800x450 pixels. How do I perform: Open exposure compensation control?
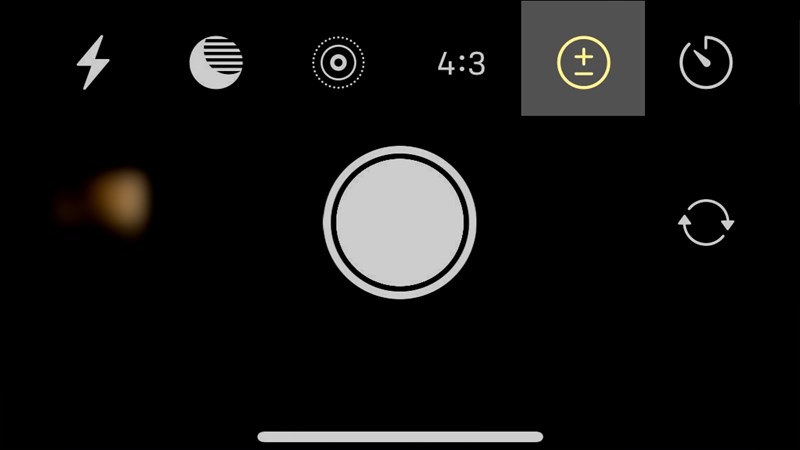pyautogui.click(x=583, y=62)
